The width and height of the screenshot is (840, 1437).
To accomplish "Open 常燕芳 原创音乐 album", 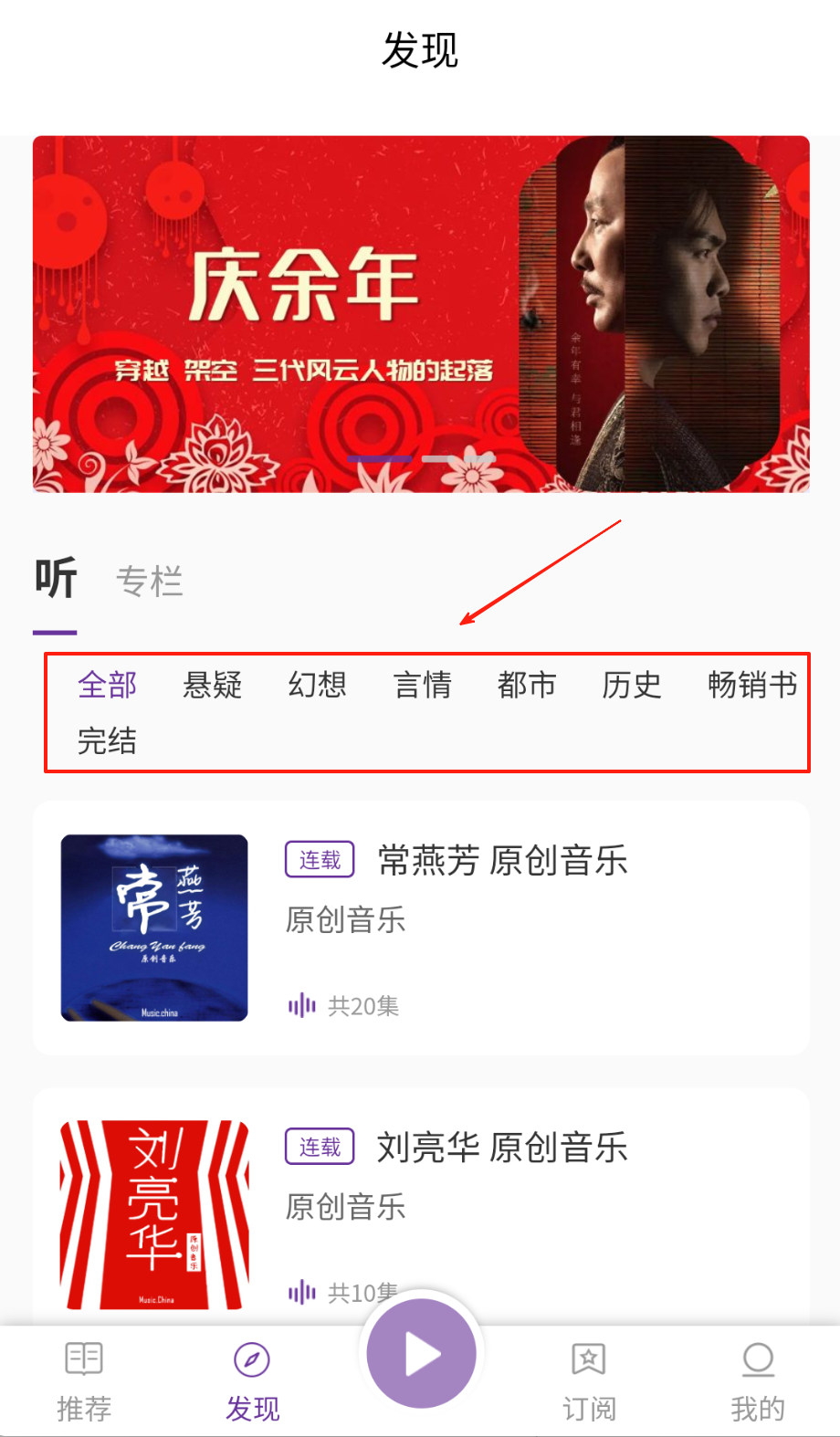I will pyautogui.click(x=421, y=928).
